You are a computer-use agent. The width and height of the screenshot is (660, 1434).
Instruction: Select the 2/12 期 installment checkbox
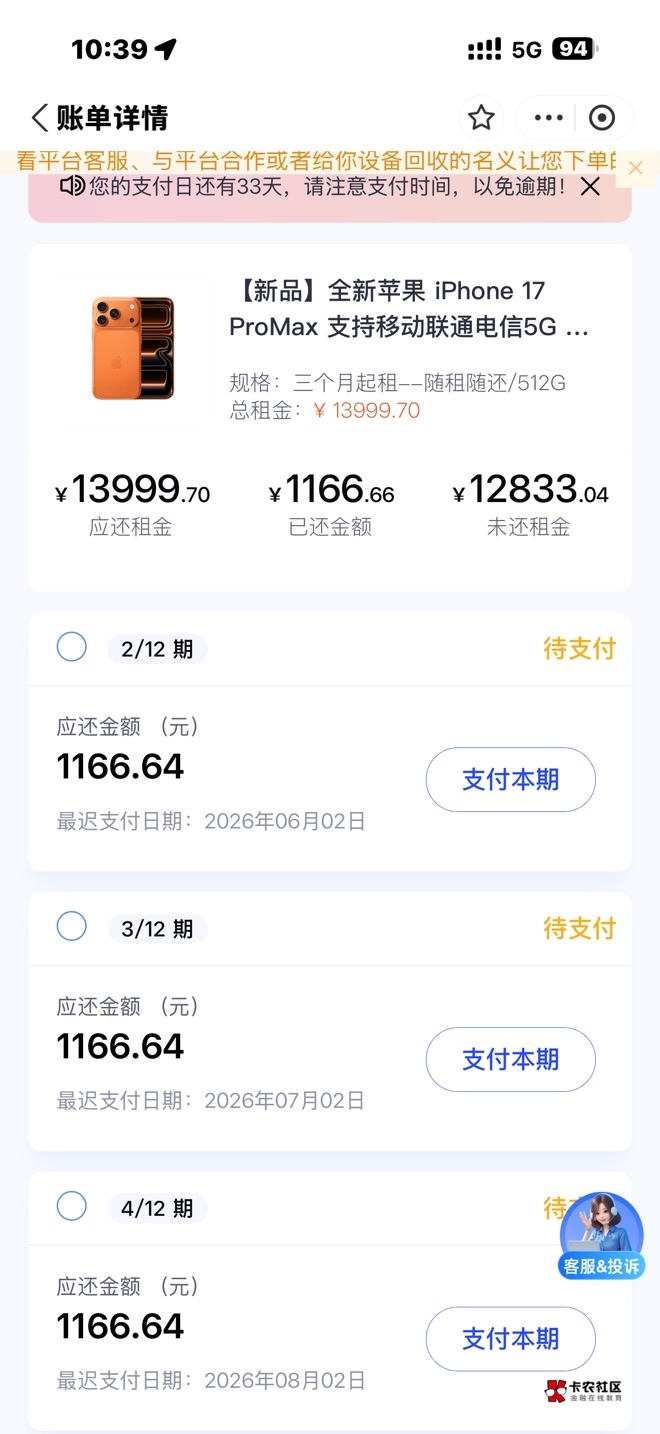(x=72, y=647)
